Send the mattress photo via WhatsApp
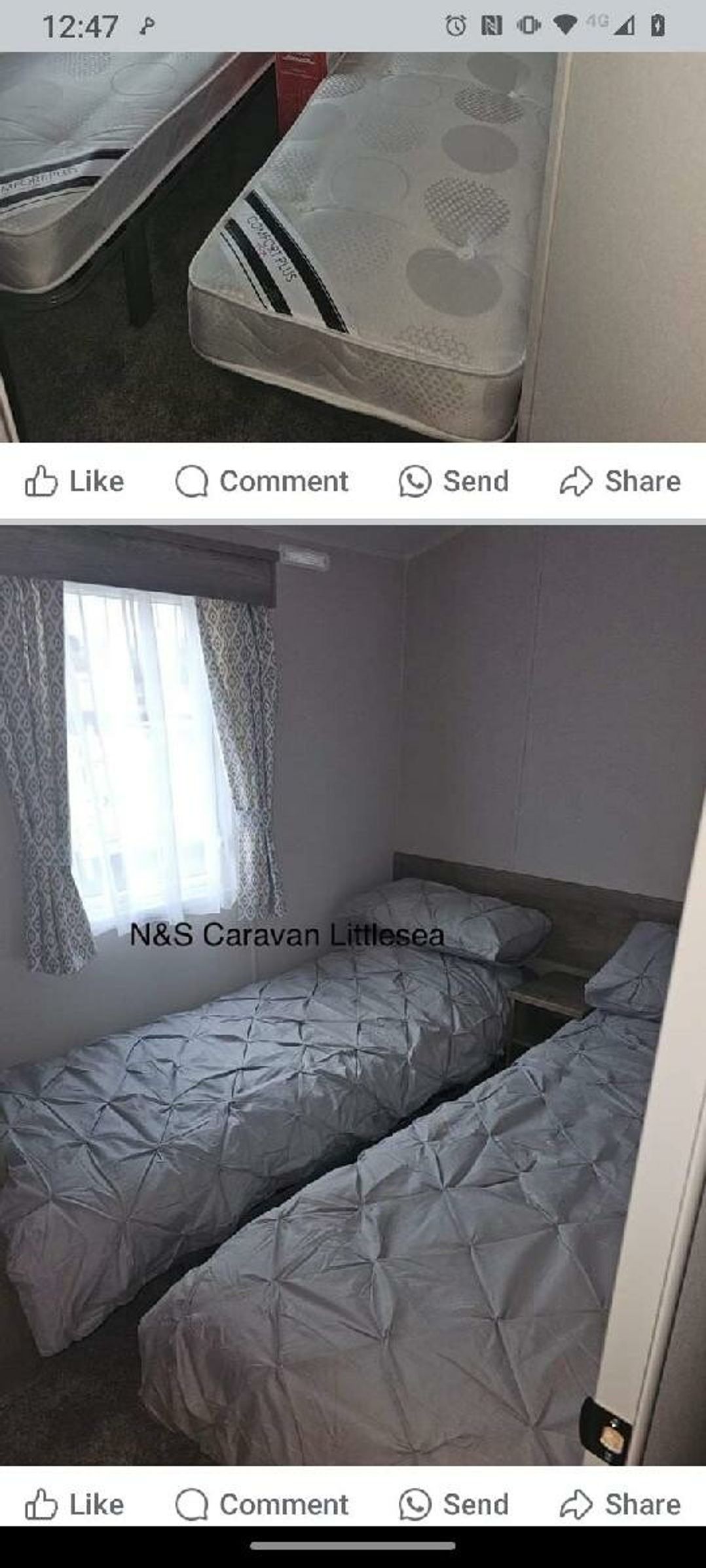The width and height of the screenshot is (706, 1568). (454, 481)
